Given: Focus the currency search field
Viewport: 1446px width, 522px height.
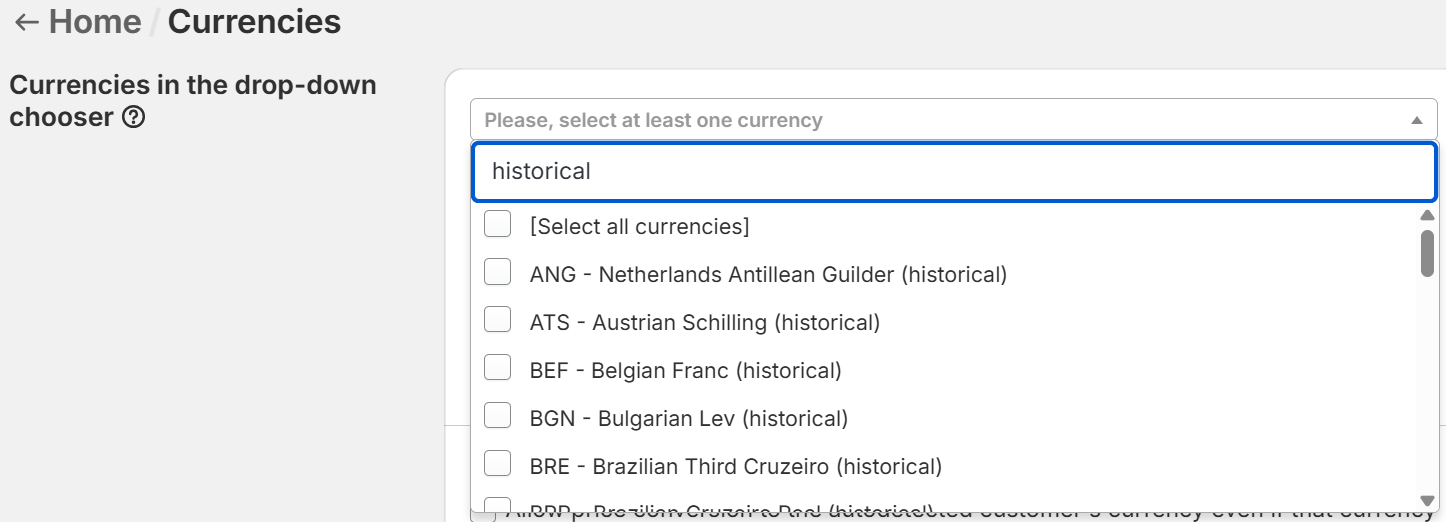Looking at the screenshot, I should pos(953,171).
